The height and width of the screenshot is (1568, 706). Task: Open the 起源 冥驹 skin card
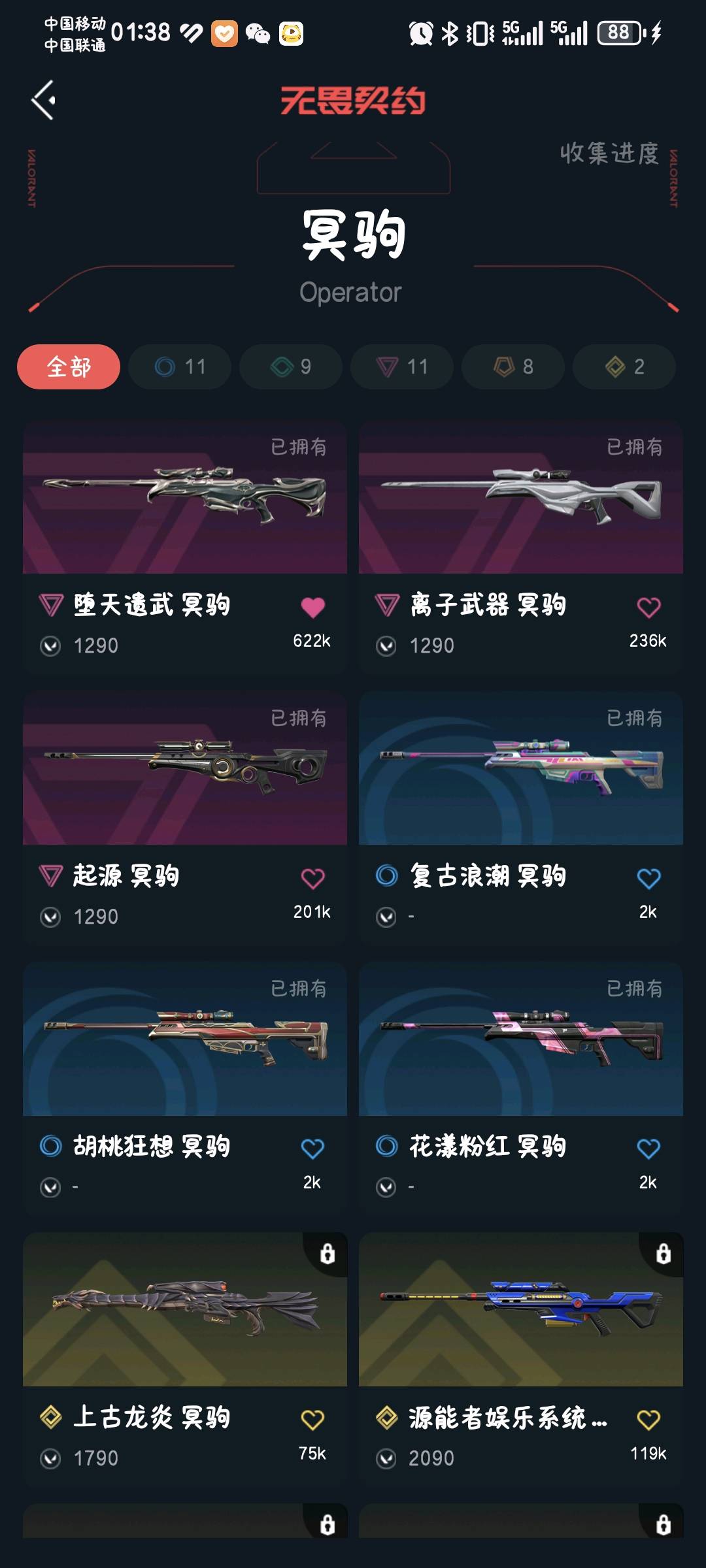pos(184,769)
